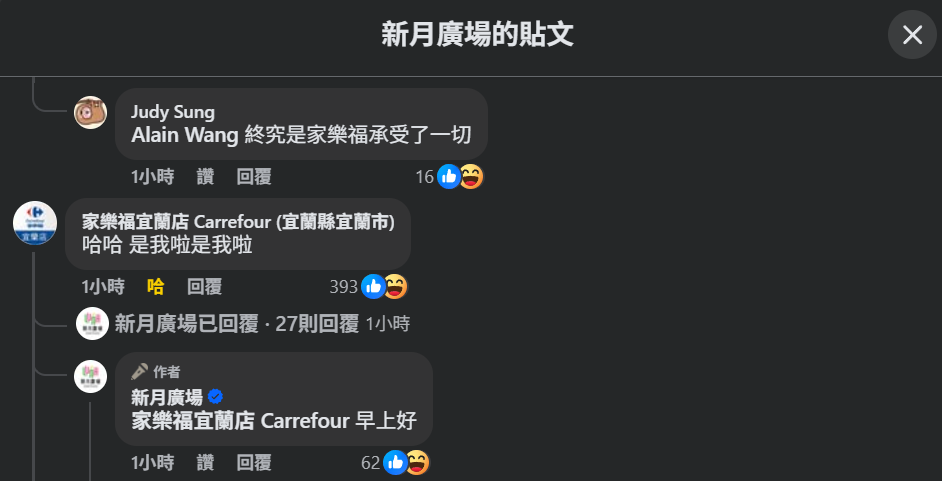This screenshot has width=942, height=481.
Task: Expand the 27 replies under Carrefour's comment
Action: click(236, 324)
